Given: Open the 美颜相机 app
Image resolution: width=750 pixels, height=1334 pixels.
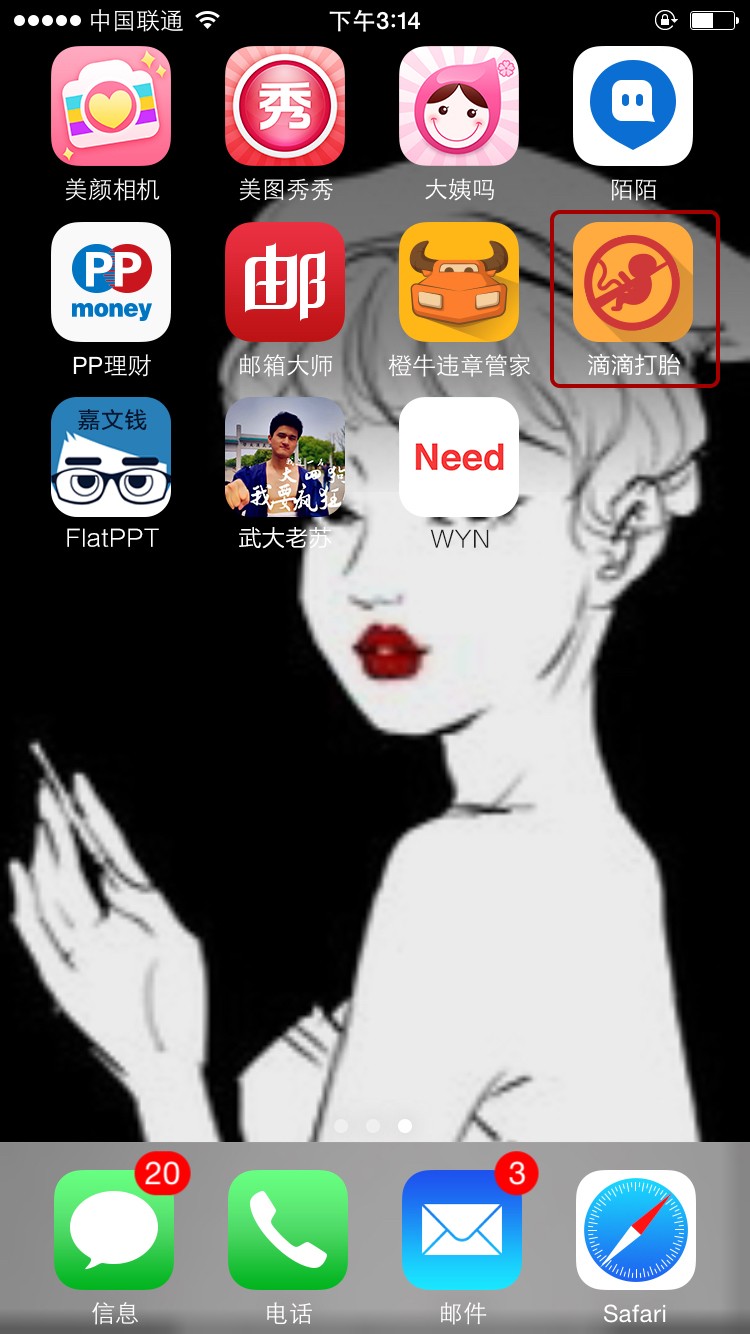Looking at the screenshot, I should point(111,106).
